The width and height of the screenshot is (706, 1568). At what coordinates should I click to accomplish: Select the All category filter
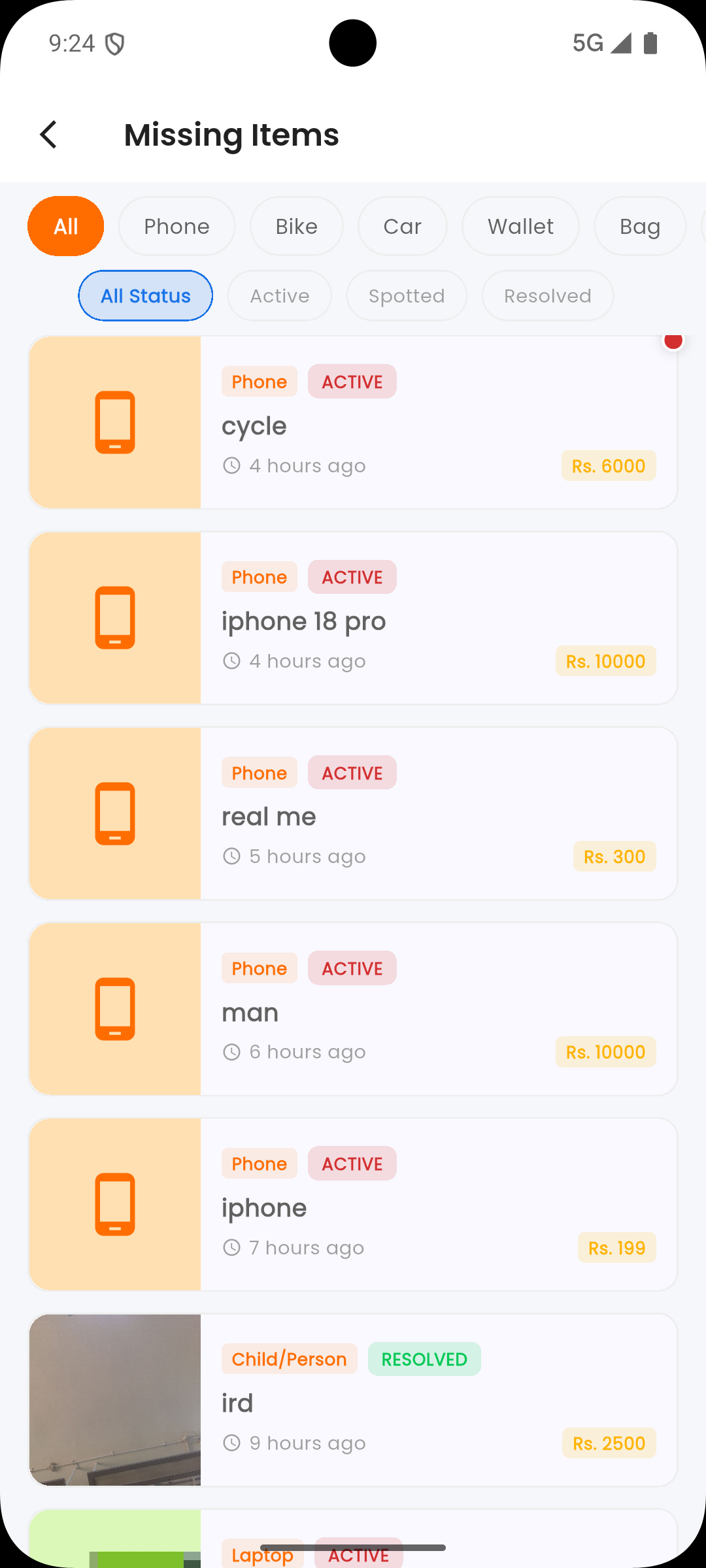65,226
